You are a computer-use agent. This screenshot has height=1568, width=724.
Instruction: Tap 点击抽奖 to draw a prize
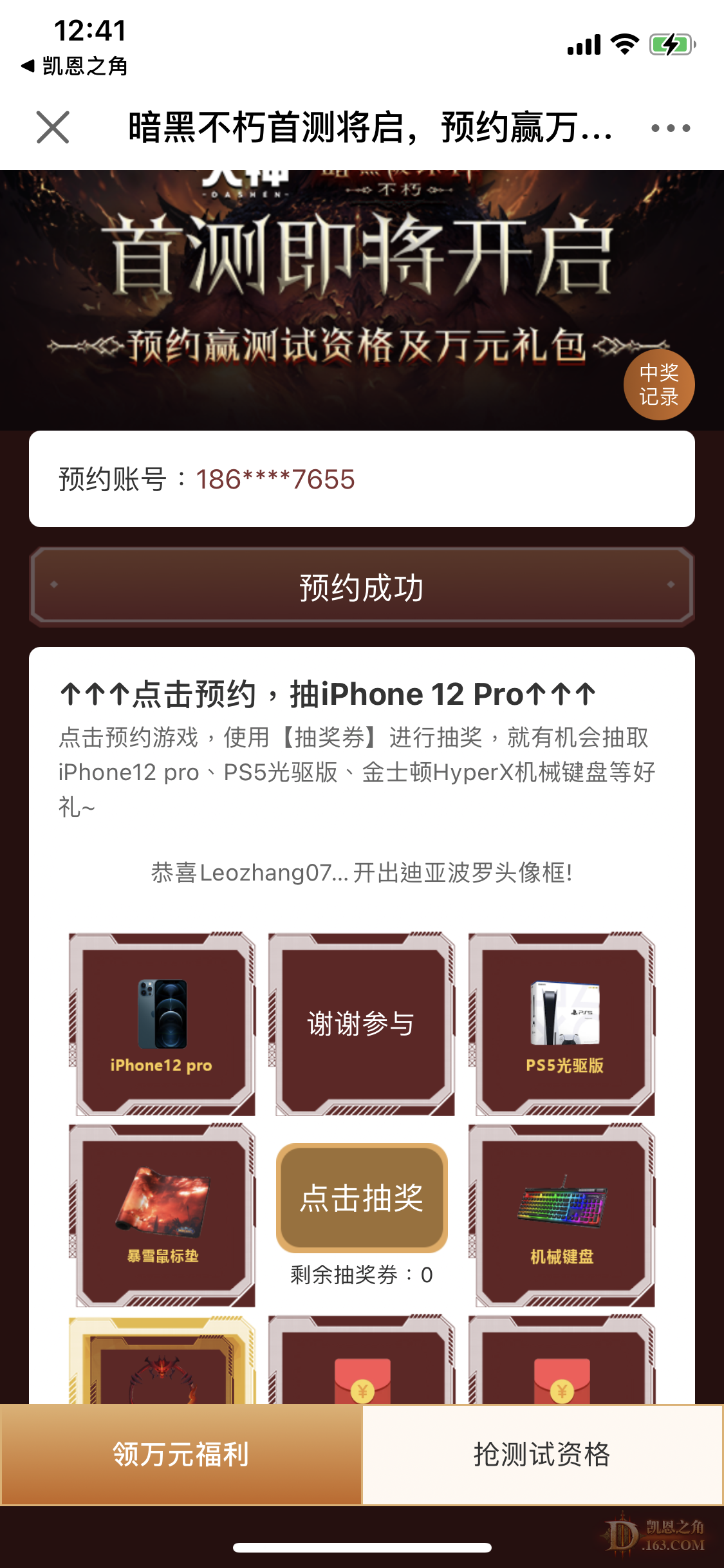362,1198
